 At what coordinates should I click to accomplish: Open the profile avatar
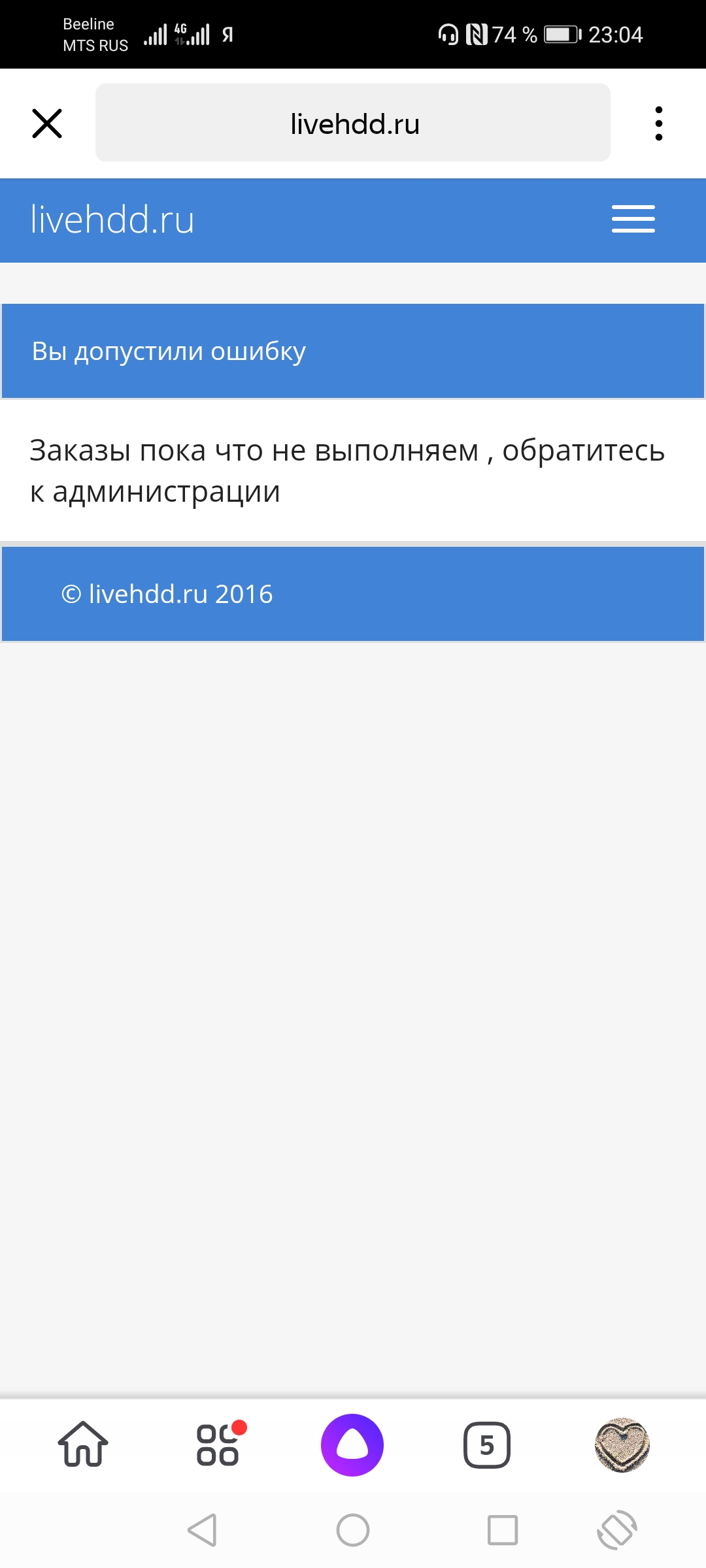point(622,1445)
